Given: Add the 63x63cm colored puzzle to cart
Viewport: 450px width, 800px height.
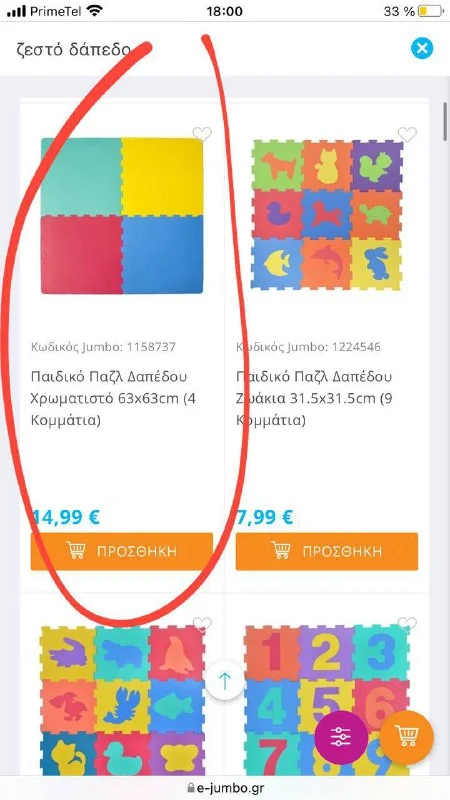Looking at the screenshot, I should 121,552.
